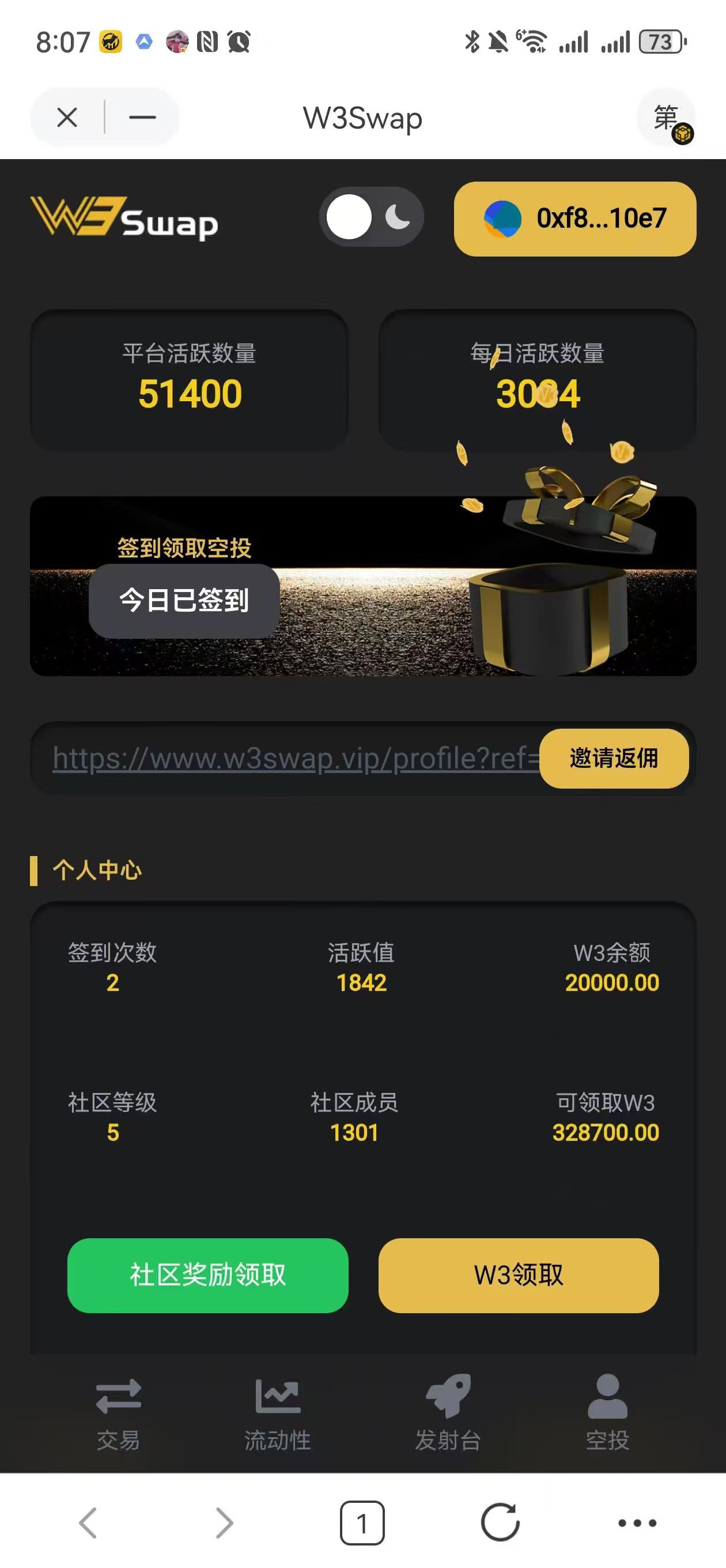Open the 发射台 launchpad tab
Screen dimensions: 726x1568
[x=448, y=1412]
